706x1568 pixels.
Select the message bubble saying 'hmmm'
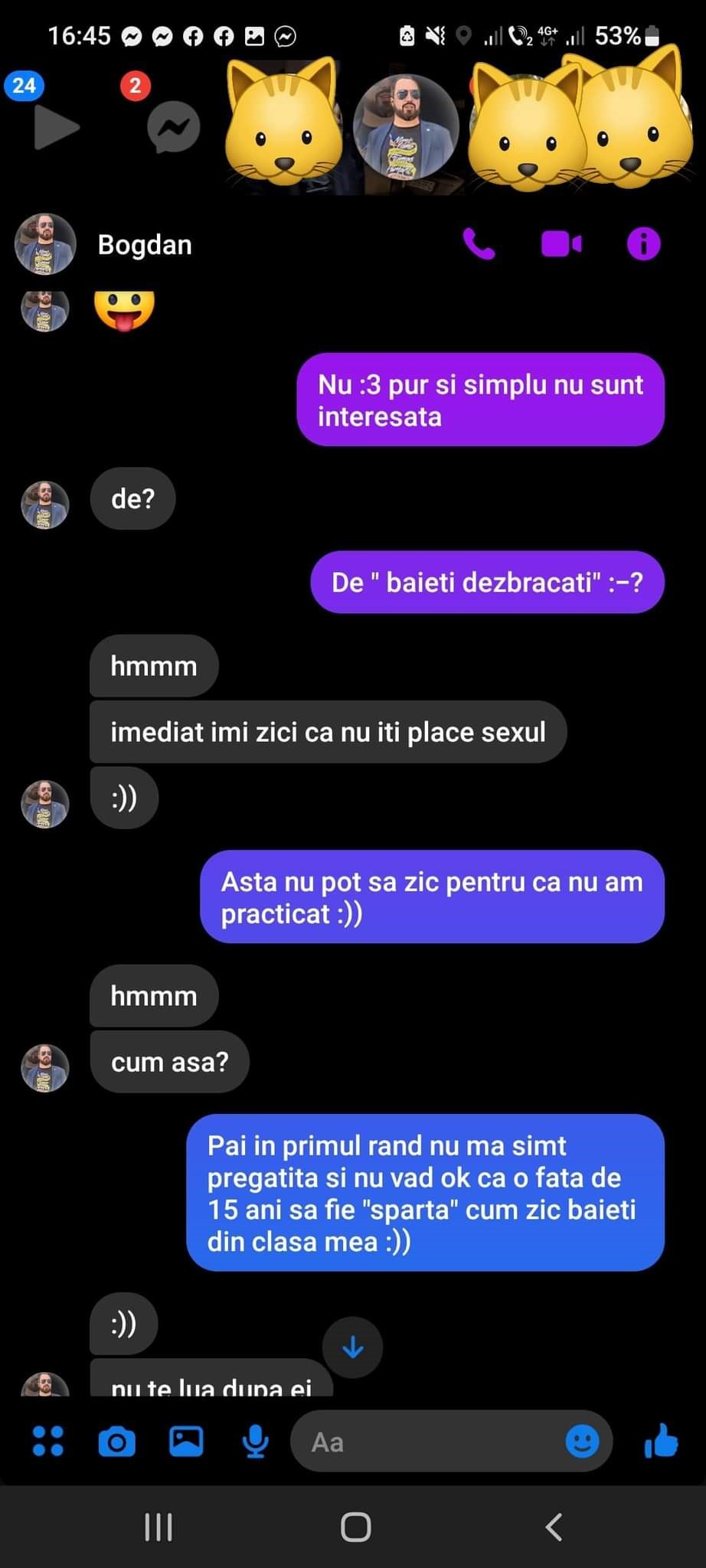point(153,666)
